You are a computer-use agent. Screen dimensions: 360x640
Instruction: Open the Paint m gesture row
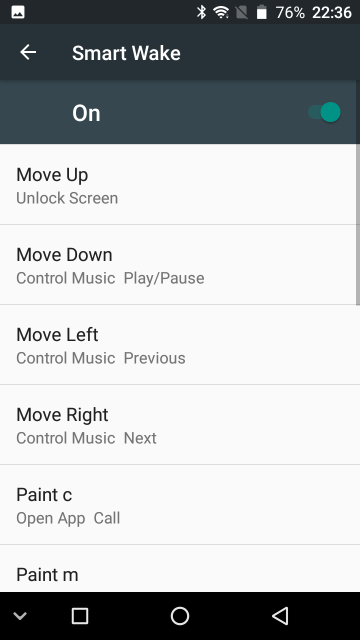(180, 568)
